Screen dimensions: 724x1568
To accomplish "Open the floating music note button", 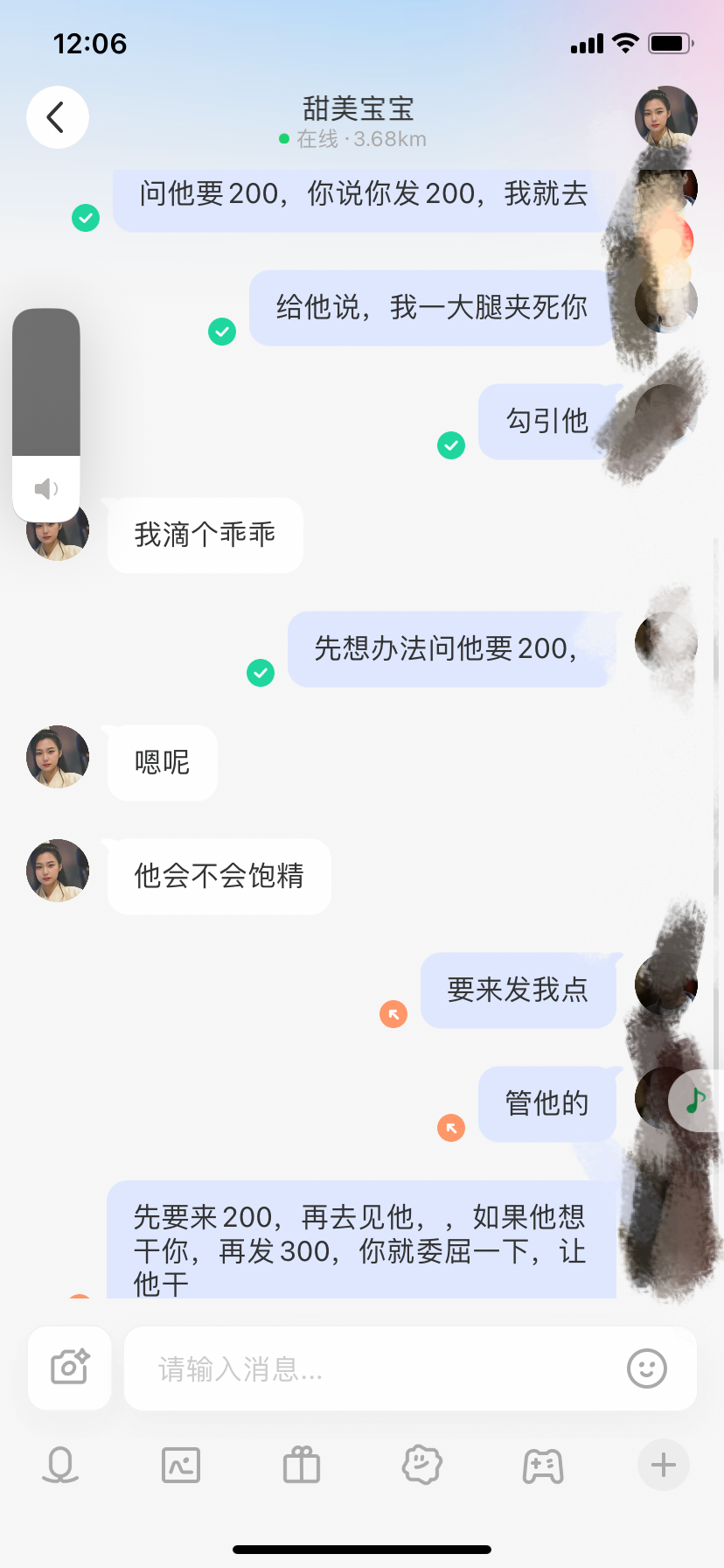I will click(x=697, y=1100).
